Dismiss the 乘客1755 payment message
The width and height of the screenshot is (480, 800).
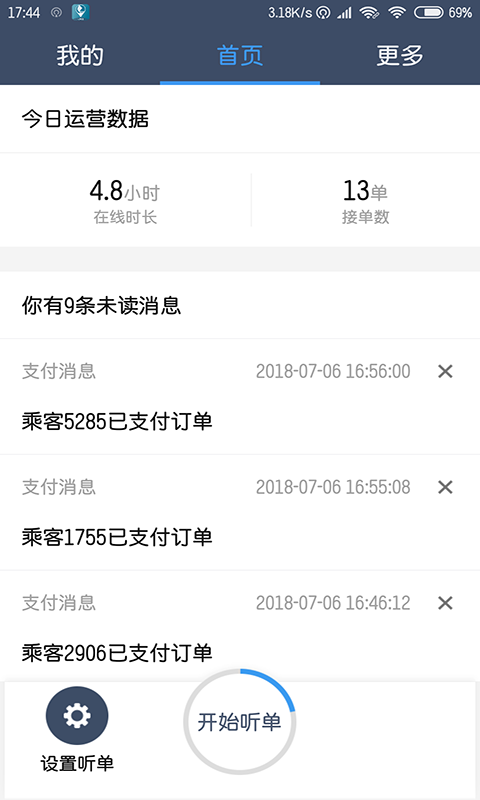tap(445, 487)
